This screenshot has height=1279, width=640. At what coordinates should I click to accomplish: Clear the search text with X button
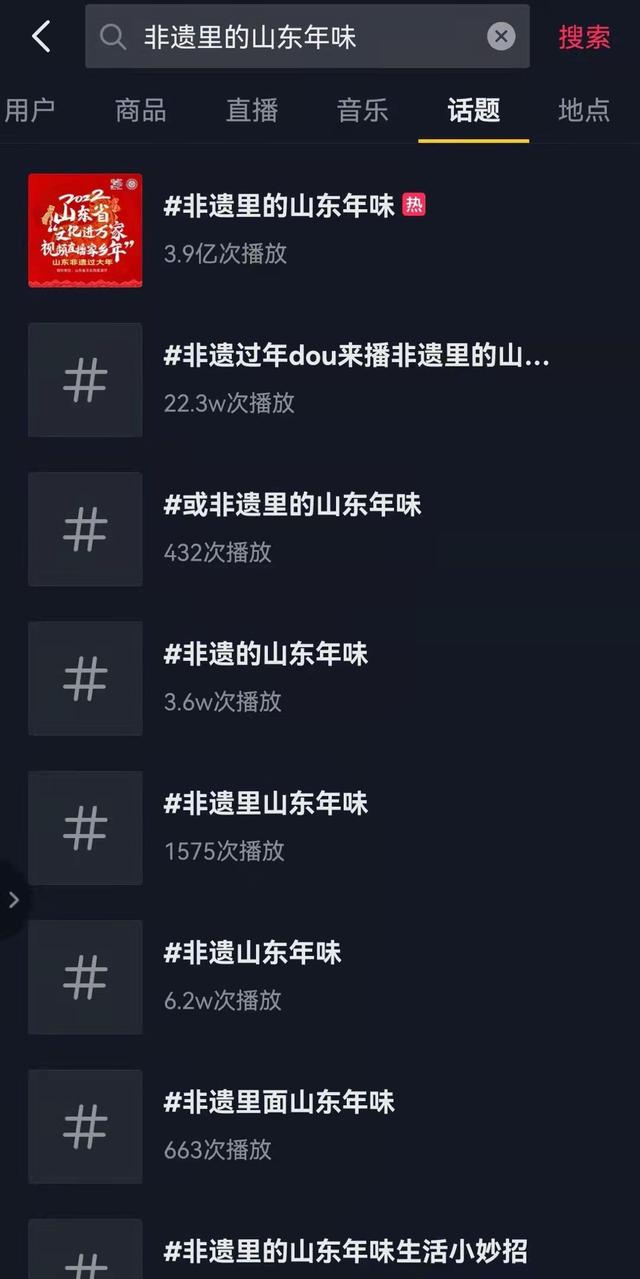pos(501,37)
